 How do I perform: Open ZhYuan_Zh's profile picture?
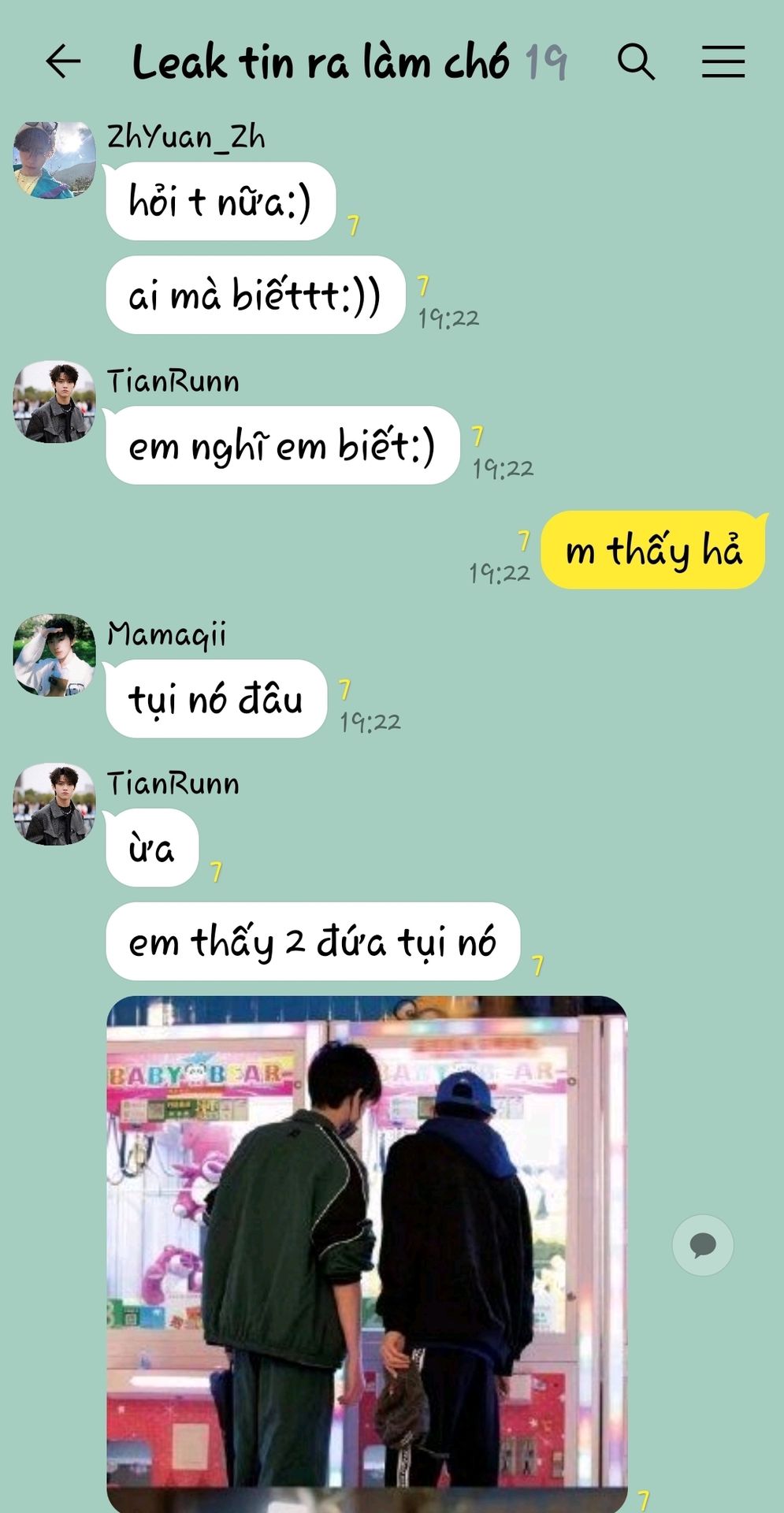[54, 161]
